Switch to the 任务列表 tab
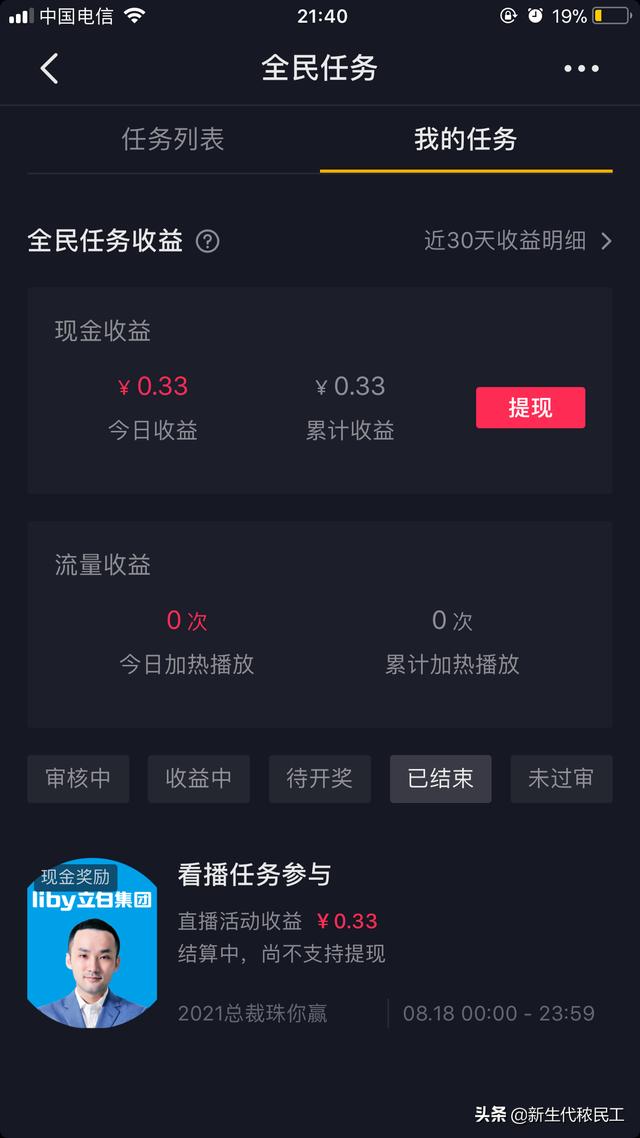 pos(173,139)
